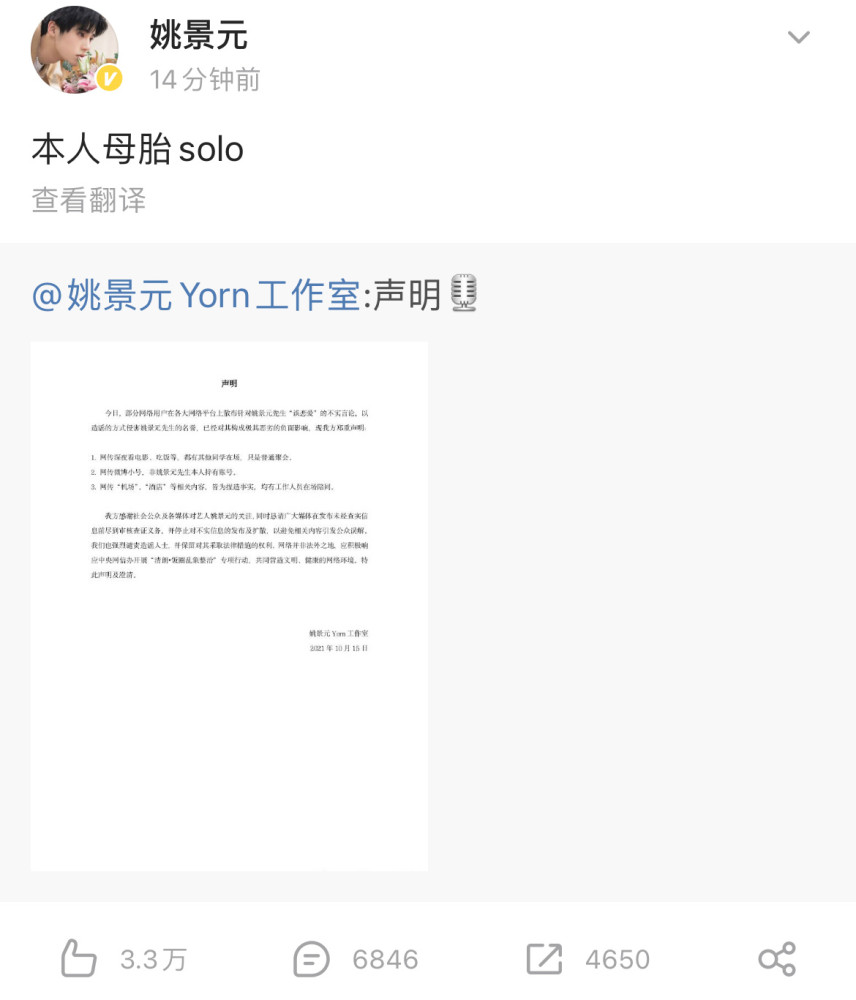Share this post externally
The width and height of the screenshot is (856, 1000).
click(776, 960)
